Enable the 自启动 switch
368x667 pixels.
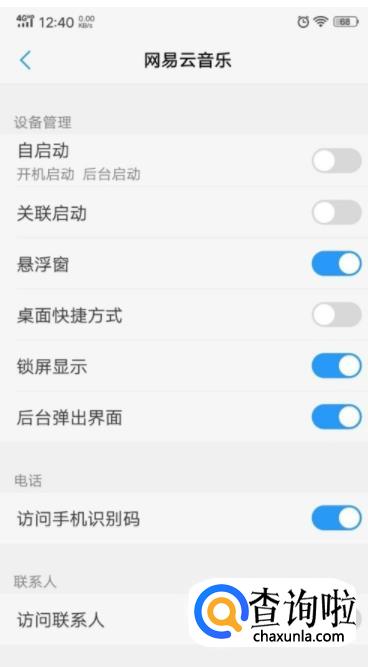pos(337,161)
